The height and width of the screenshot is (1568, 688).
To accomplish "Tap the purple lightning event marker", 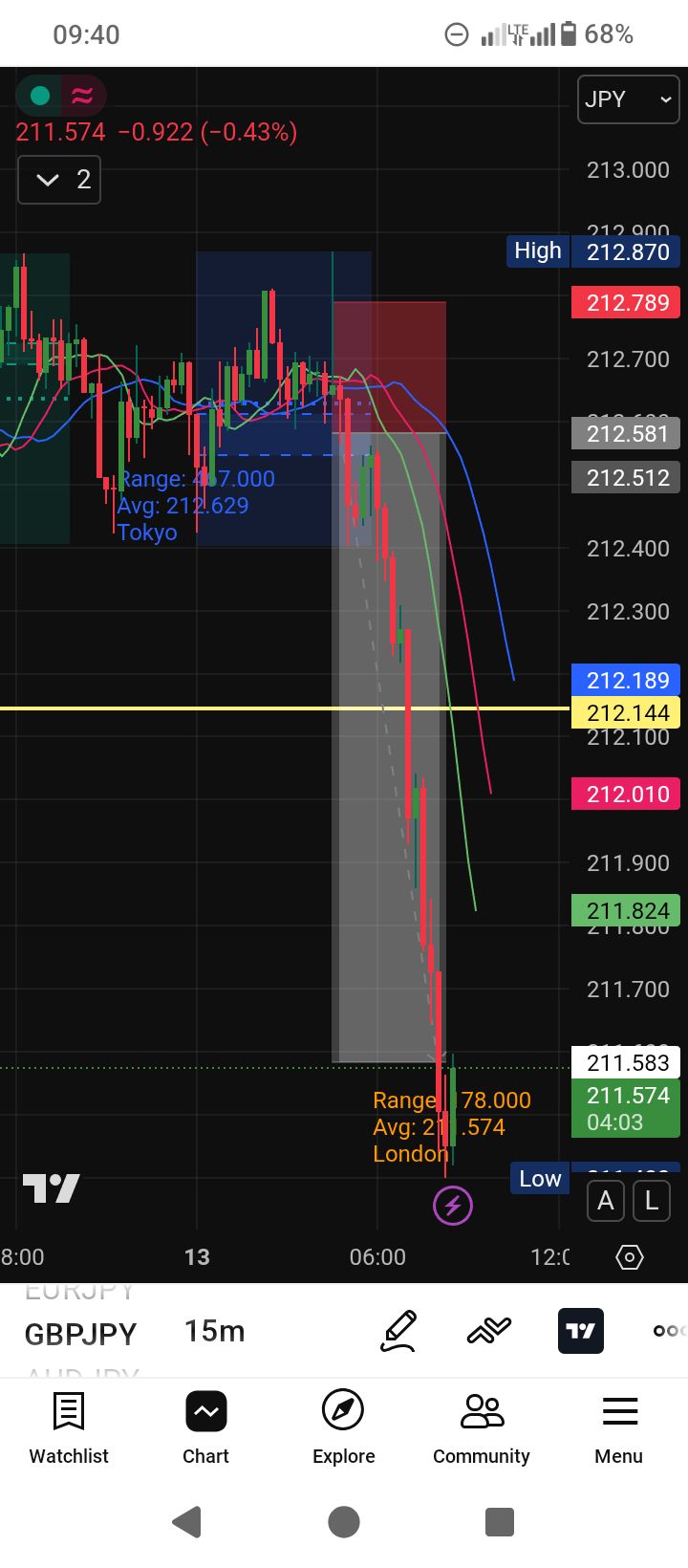I will click(x=453, y=1205).
